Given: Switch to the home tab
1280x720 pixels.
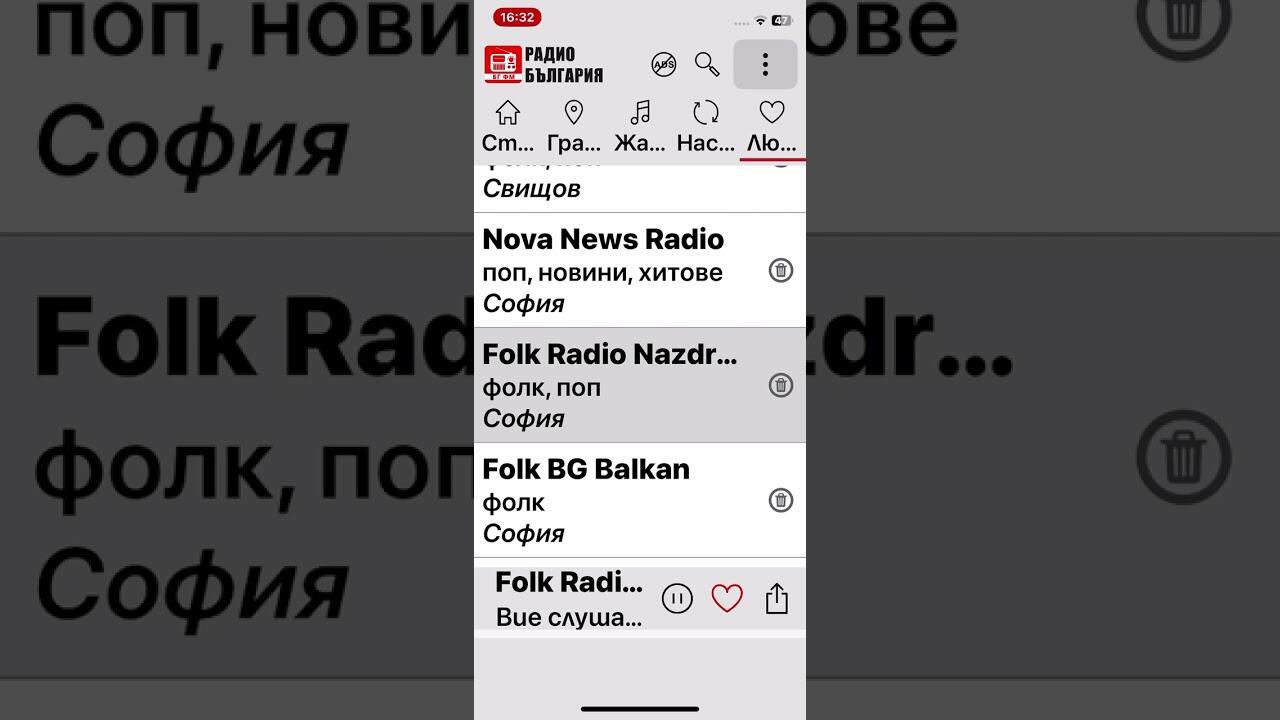Looking at the screenshot, I should coord(508,125).
